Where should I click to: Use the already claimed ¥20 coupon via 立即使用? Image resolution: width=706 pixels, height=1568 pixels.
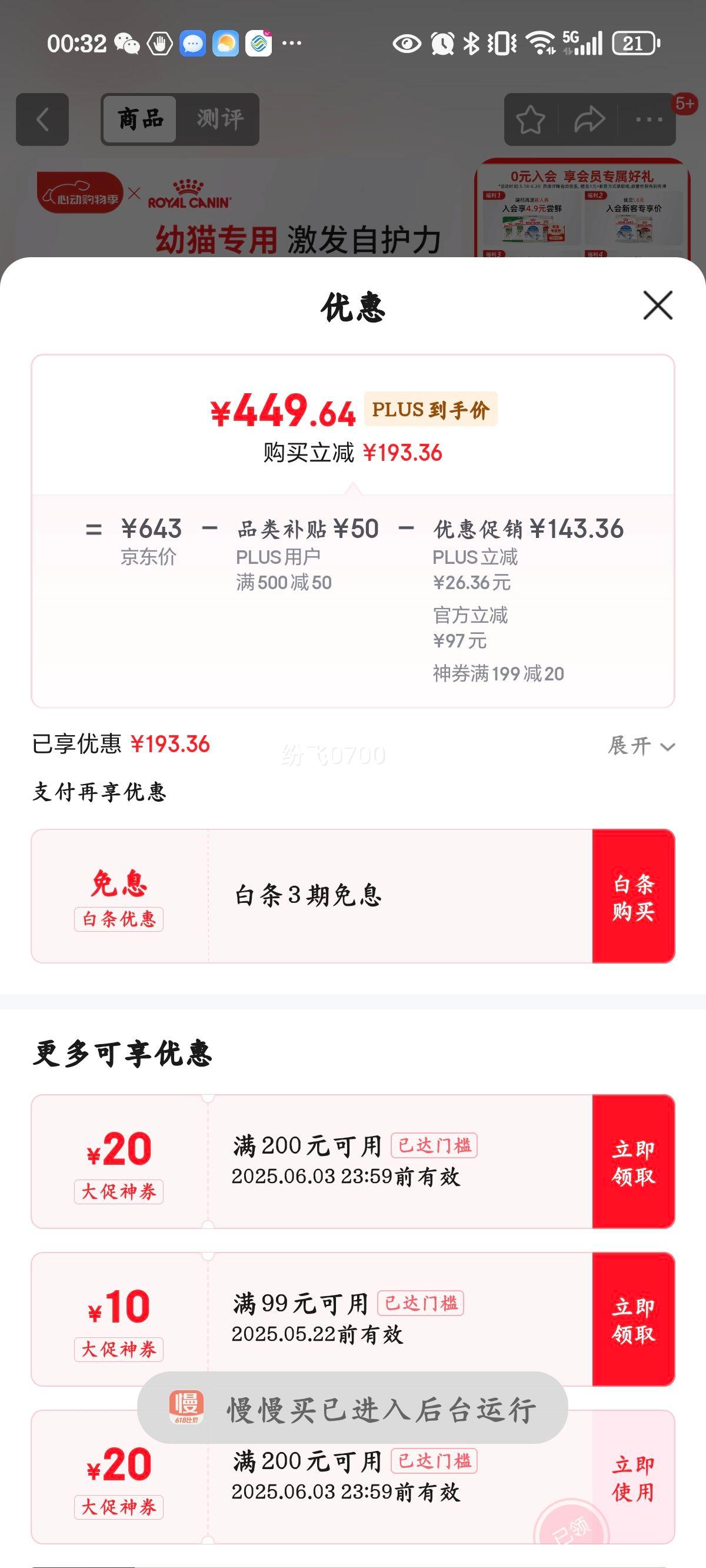[634, 1477]
